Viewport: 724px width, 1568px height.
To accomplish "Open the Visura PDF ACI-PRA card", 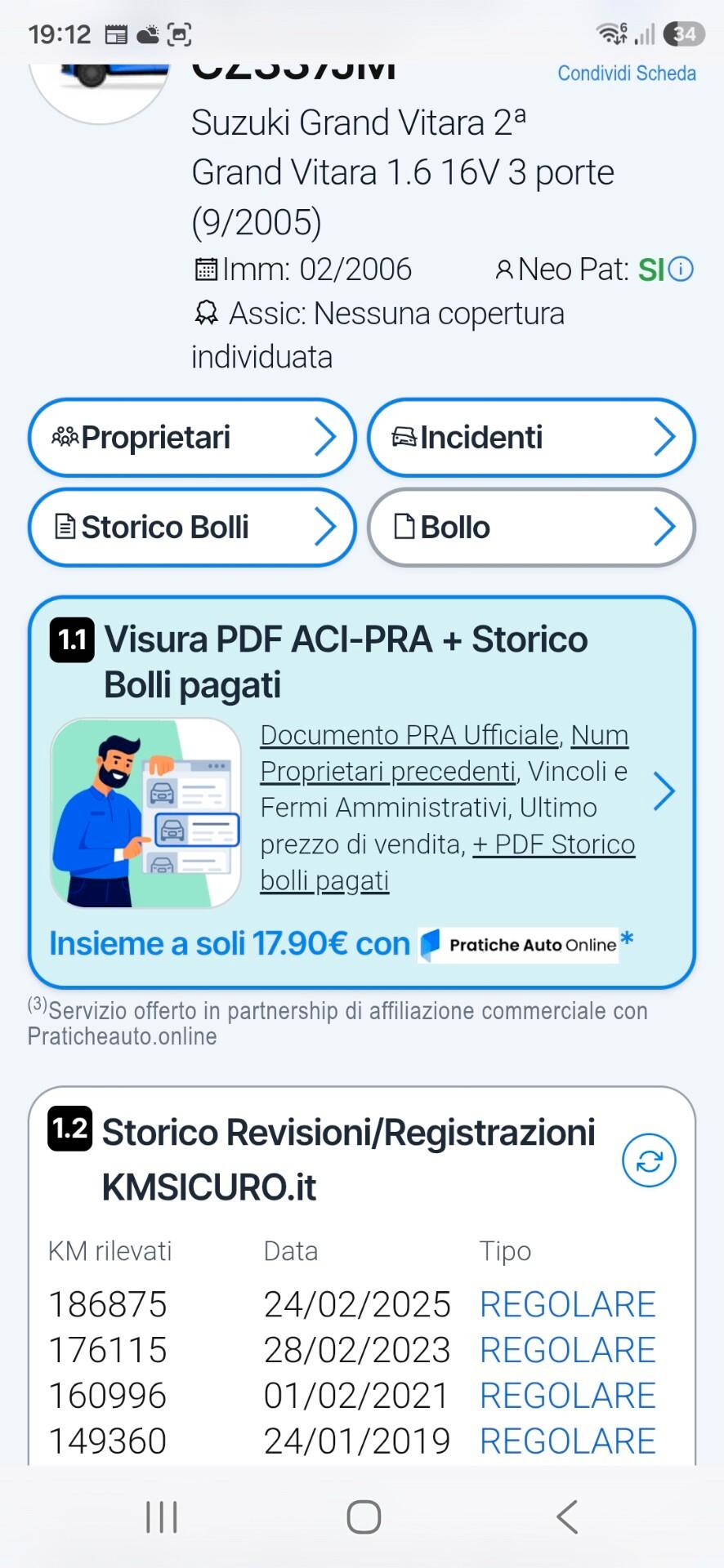I will [362, 793].
